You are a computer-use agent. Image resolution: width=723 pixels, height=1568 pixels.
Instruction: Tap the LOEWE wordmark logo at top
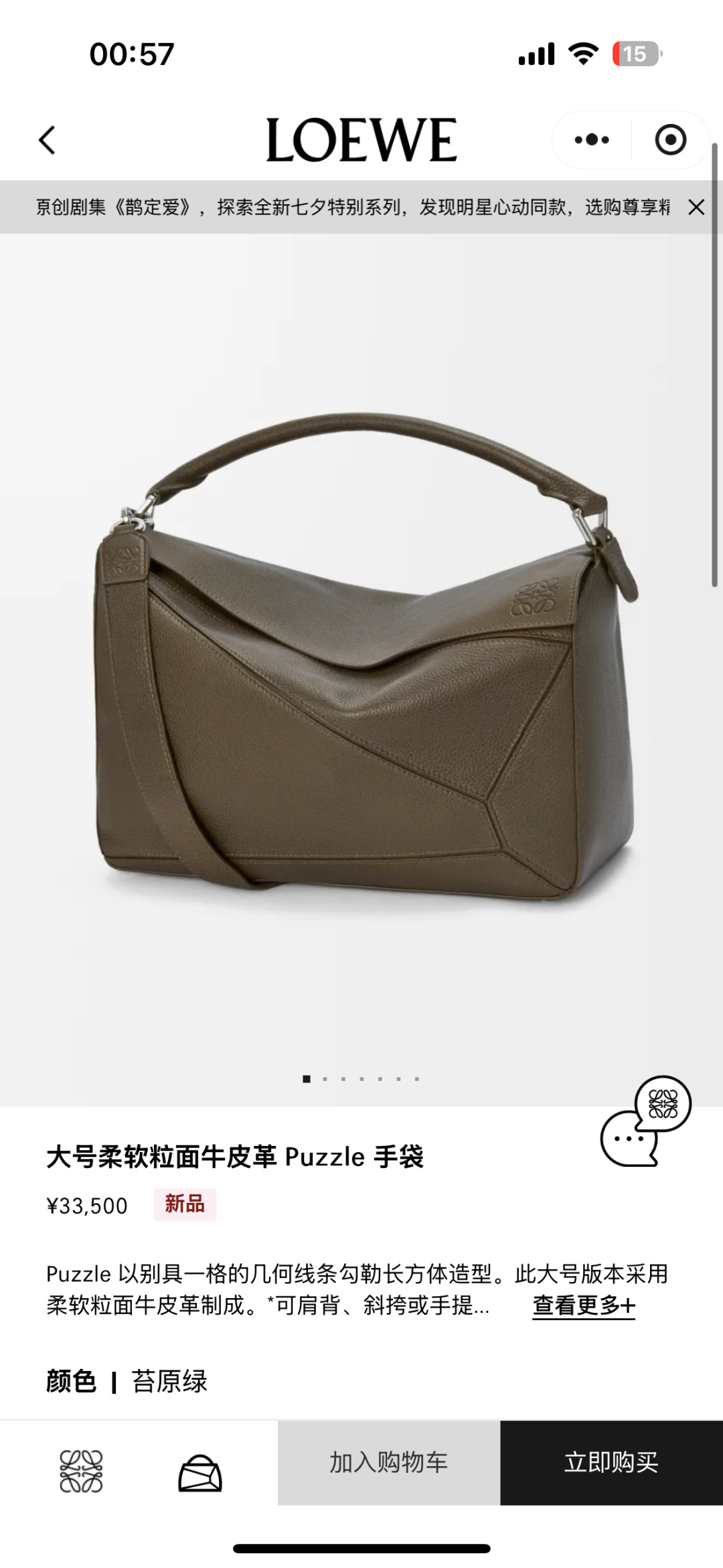click(361, 139)
